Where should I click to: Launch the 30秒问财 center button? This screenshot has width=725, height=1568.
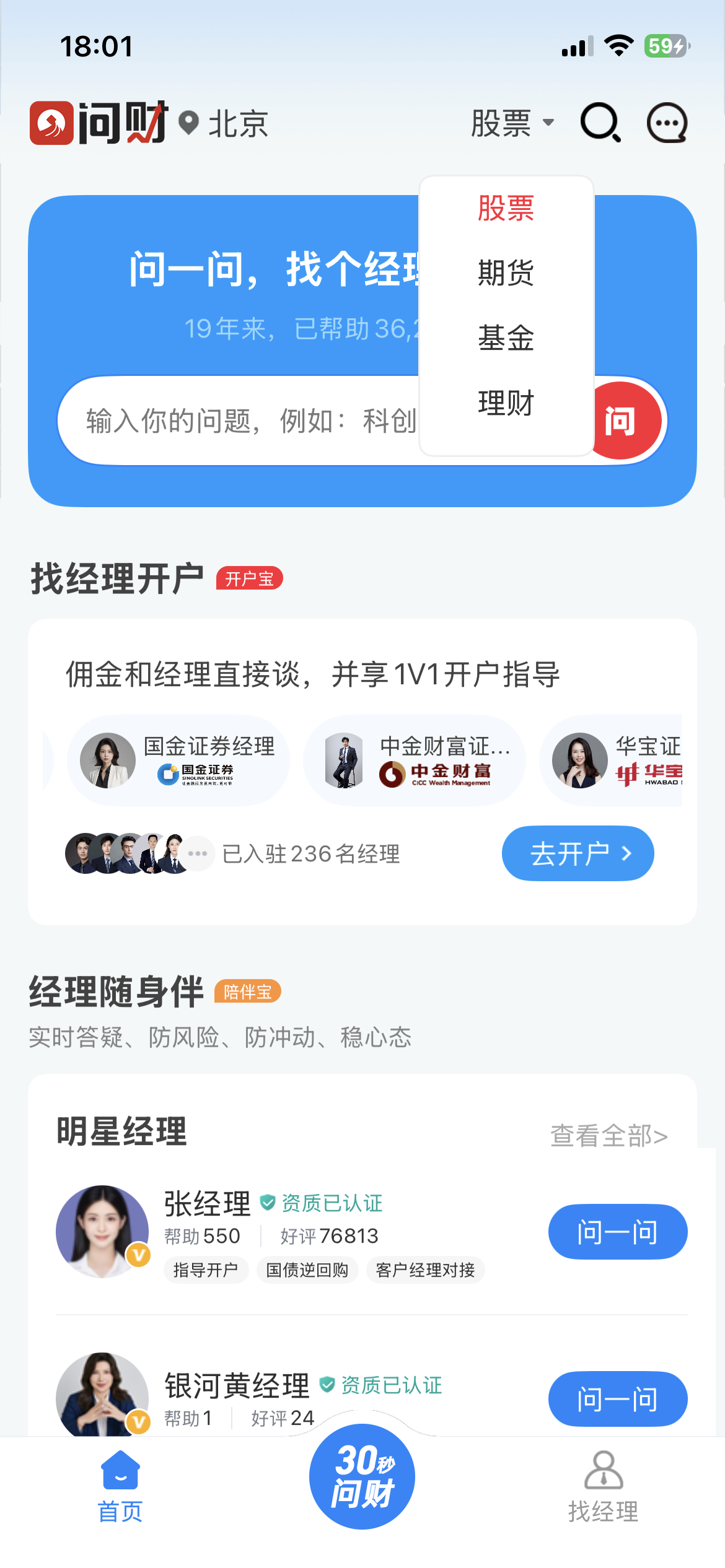click(362, 1476)
